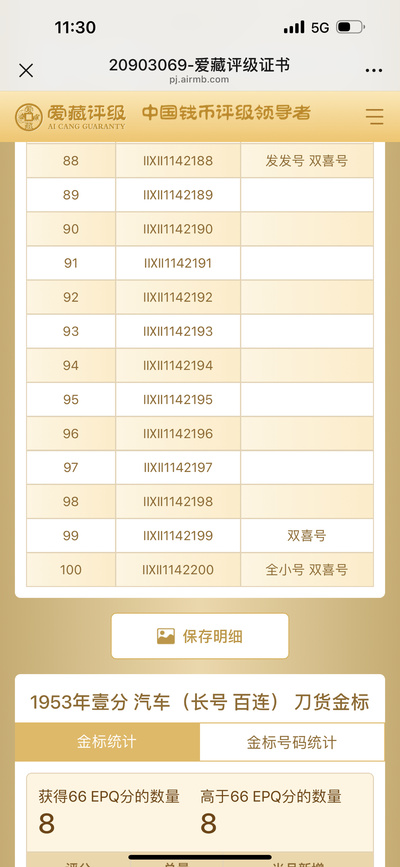Image resolution: width=400 pixels, height=867 pixels.
Task: Close the webview with the X icon
Action: [26, 70]
